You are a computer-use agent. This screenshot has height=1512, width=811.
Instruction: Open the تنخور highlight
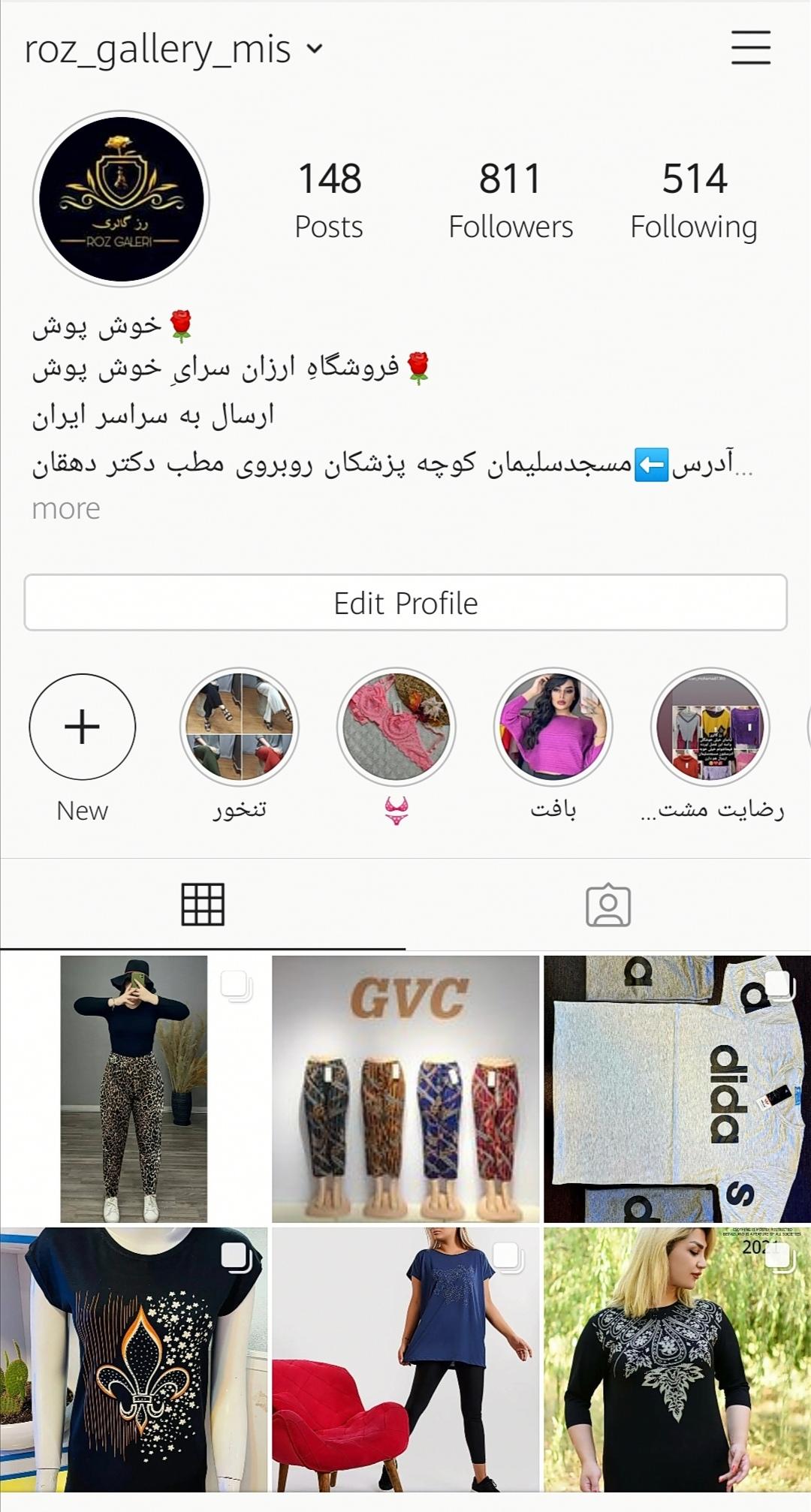(x=240, y=727)
